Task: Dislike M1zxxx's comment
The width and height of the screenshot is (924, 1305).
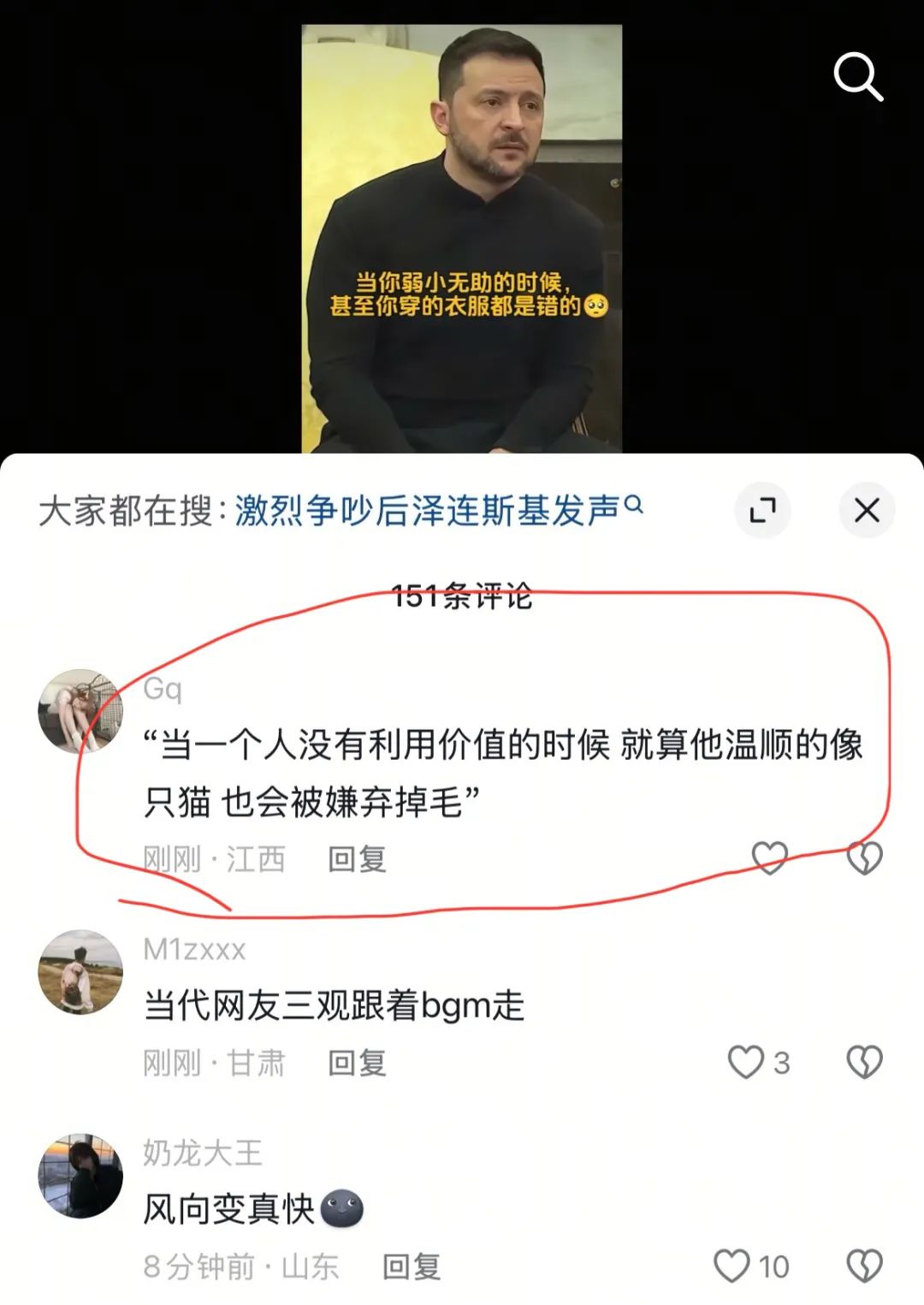Action: (864, 1062)
